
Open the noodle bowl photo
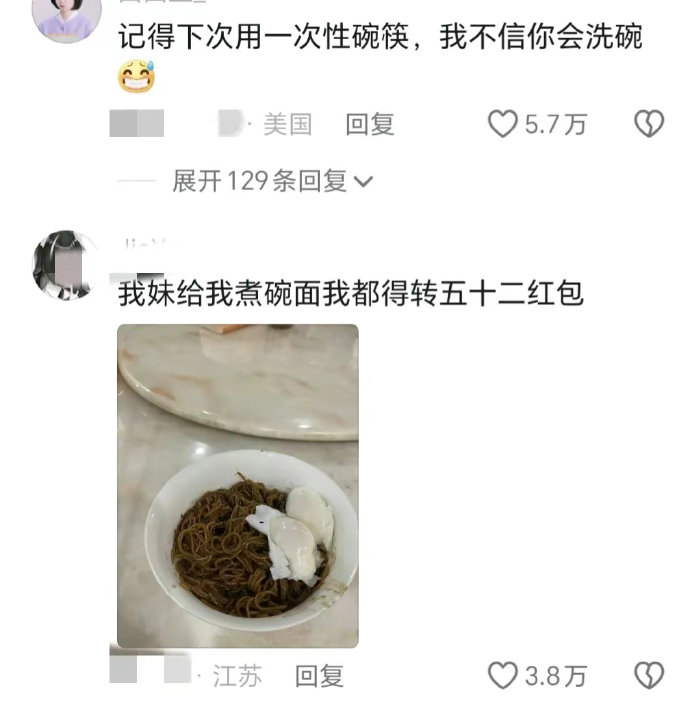pos(238,486)
